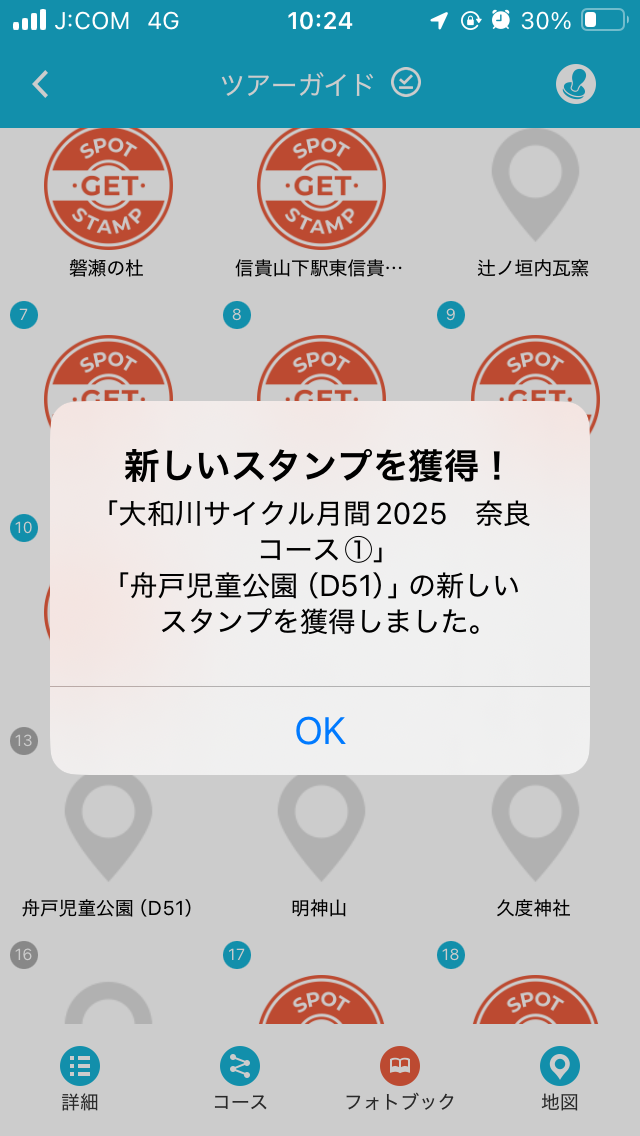Open the 辻ノ垣内瓦窯 spot
This screenshot has height=1136, width=640.
[535, 188]
